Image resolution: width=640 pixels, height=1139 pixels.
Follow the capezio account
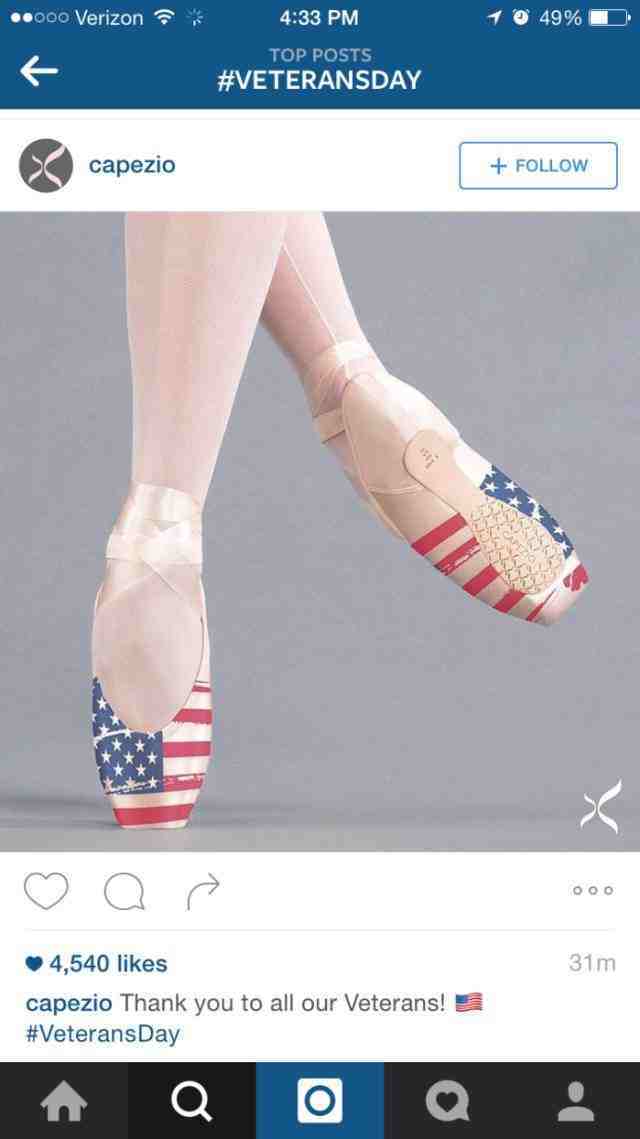(538, 165)
